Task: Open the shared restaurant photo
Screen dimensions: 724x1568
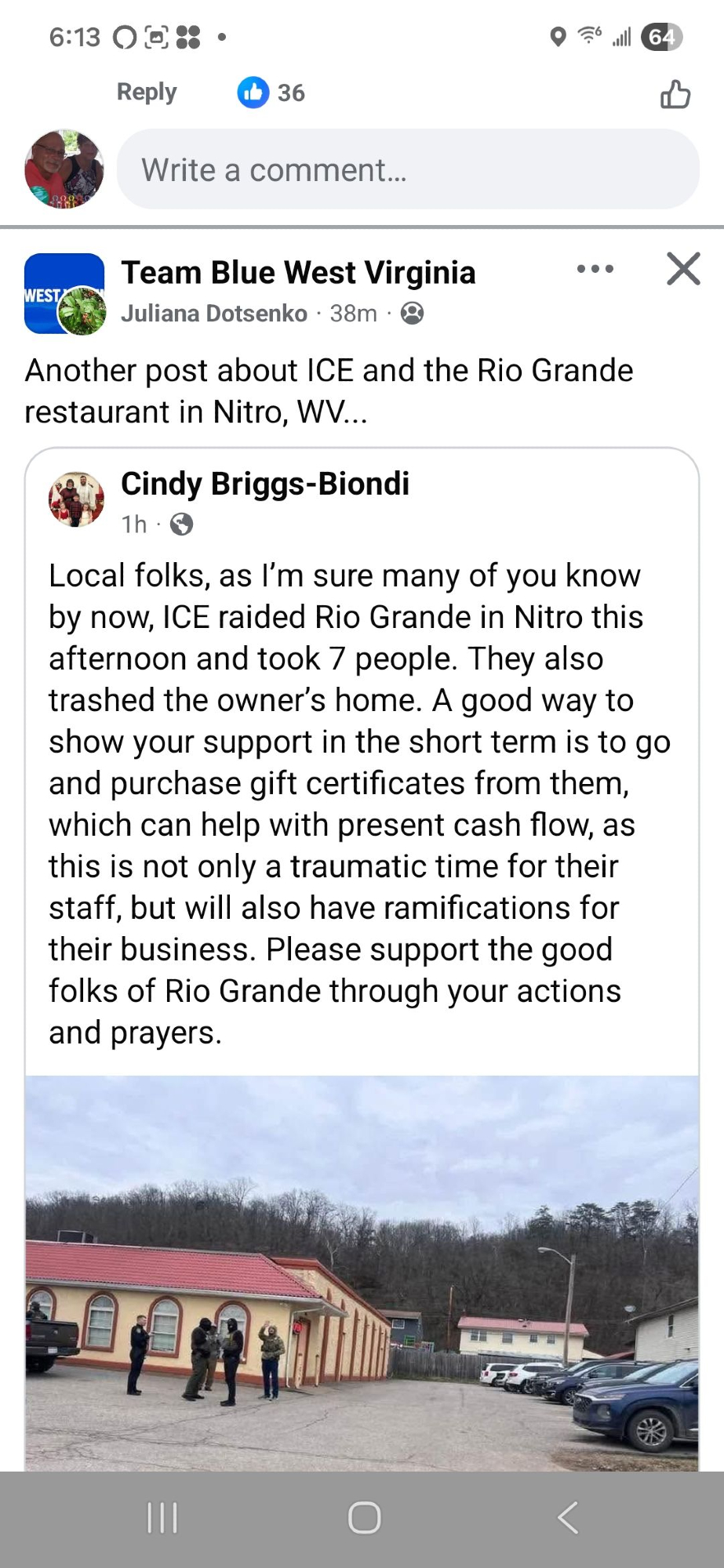Action: pos(362,1272)
